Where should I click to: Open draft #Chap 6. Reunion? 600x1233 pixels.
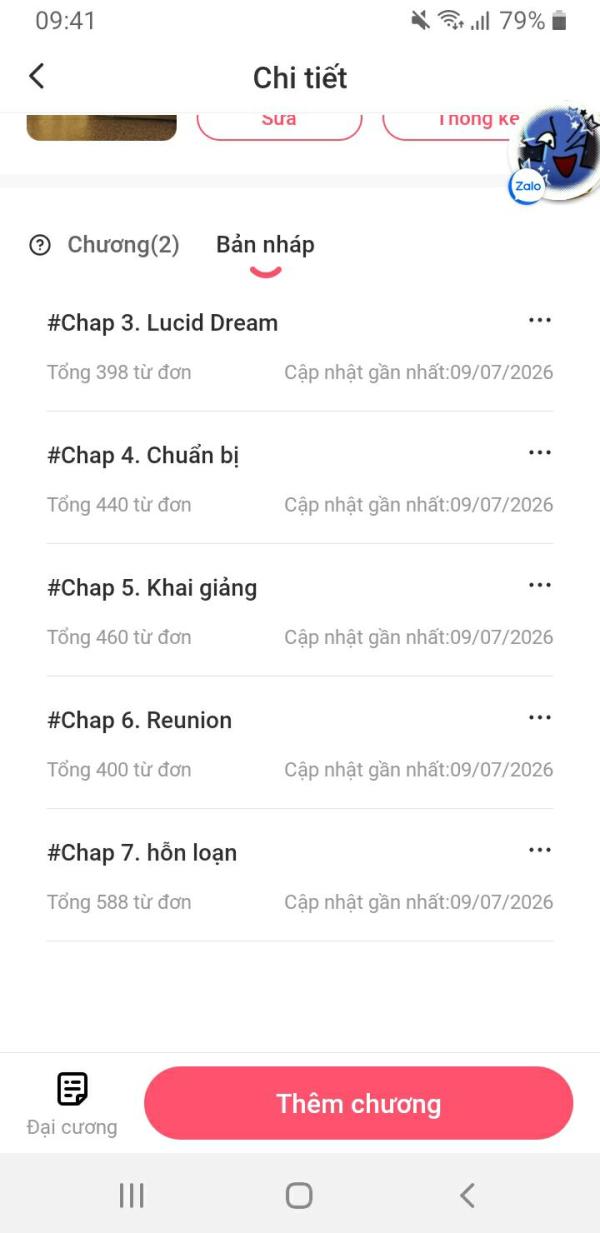tap(300, 743)
